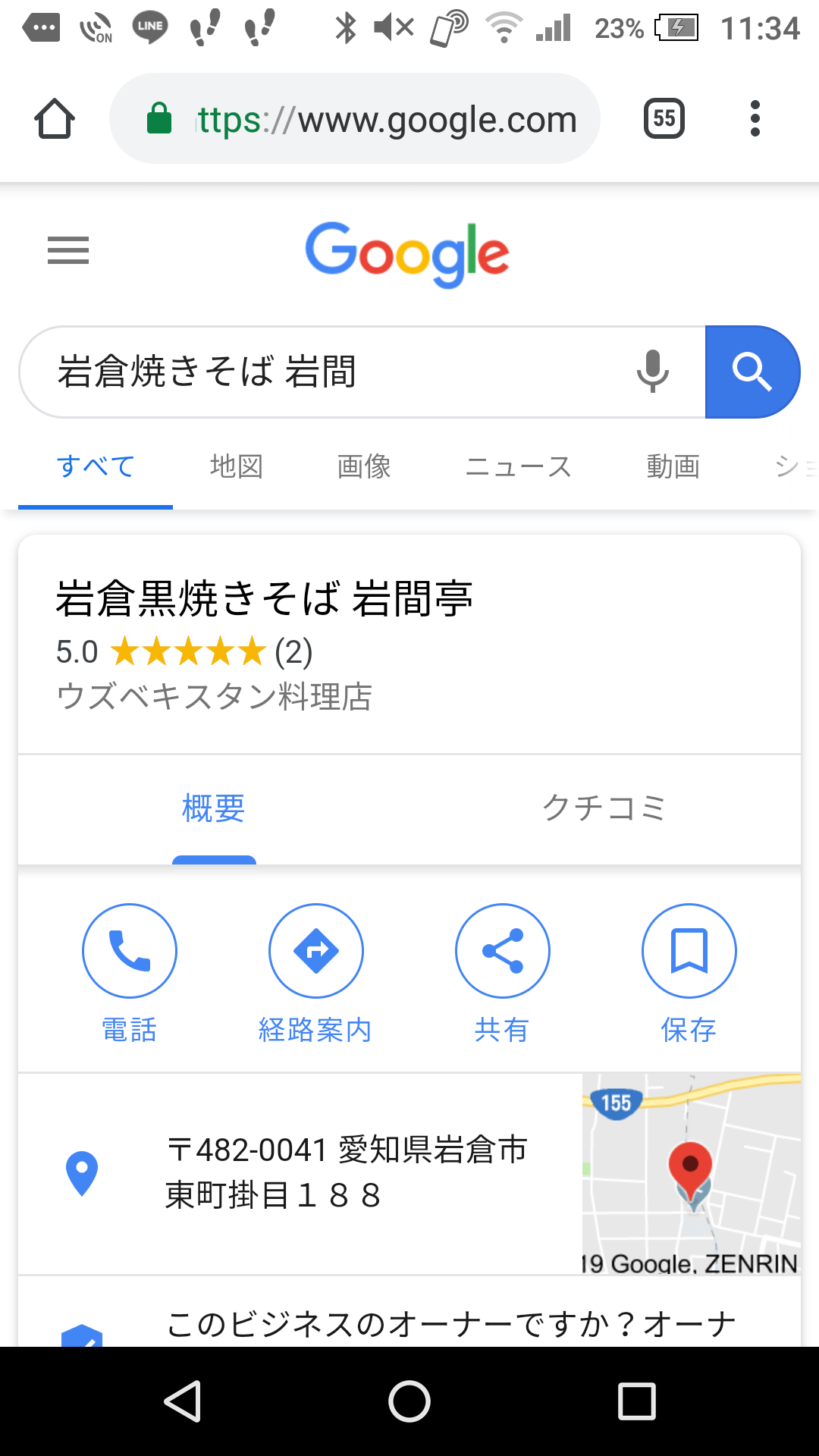
Task: Switch to the 画像 tab
Action: tap(364, 466)
